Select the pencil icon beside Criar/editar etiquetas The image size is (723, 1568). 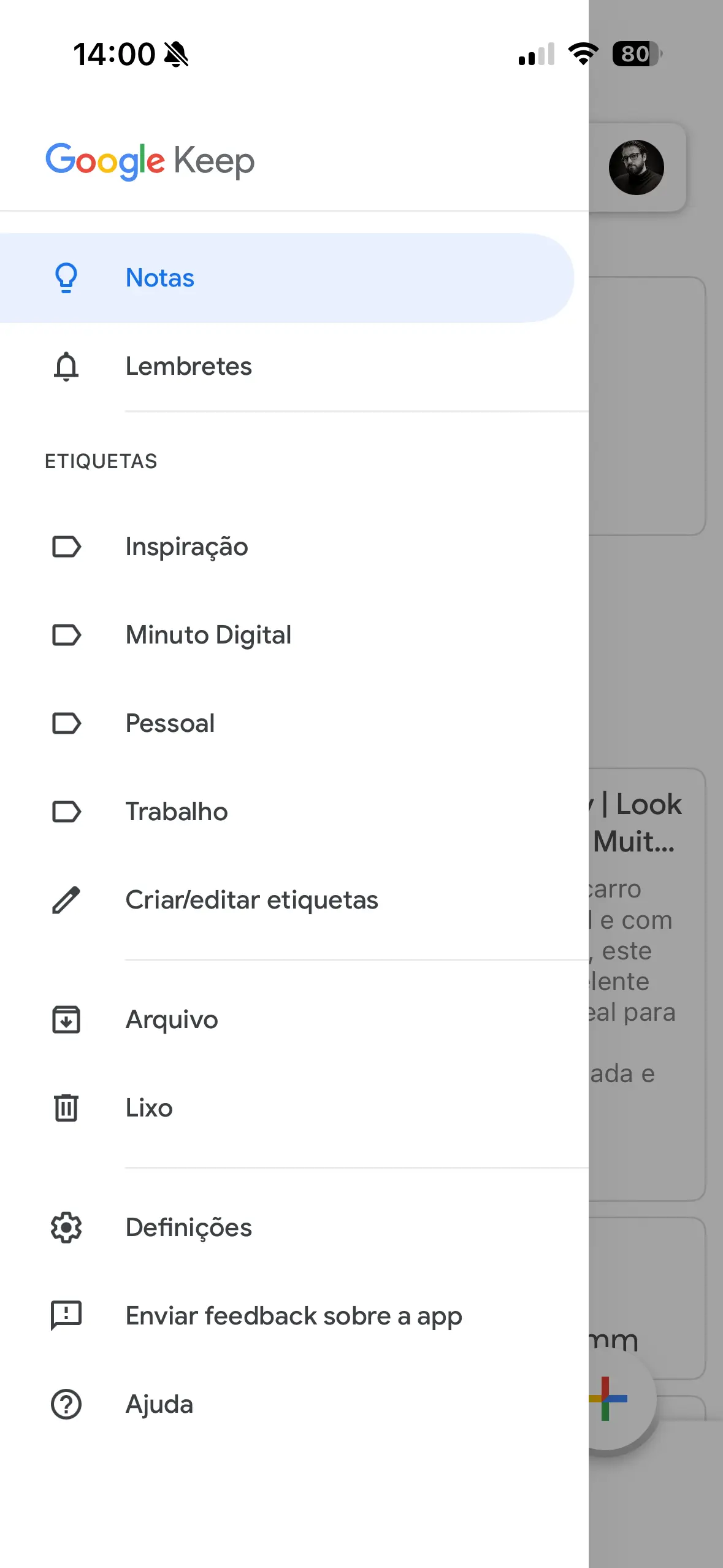pyautogui.click(x=66, y=901)
